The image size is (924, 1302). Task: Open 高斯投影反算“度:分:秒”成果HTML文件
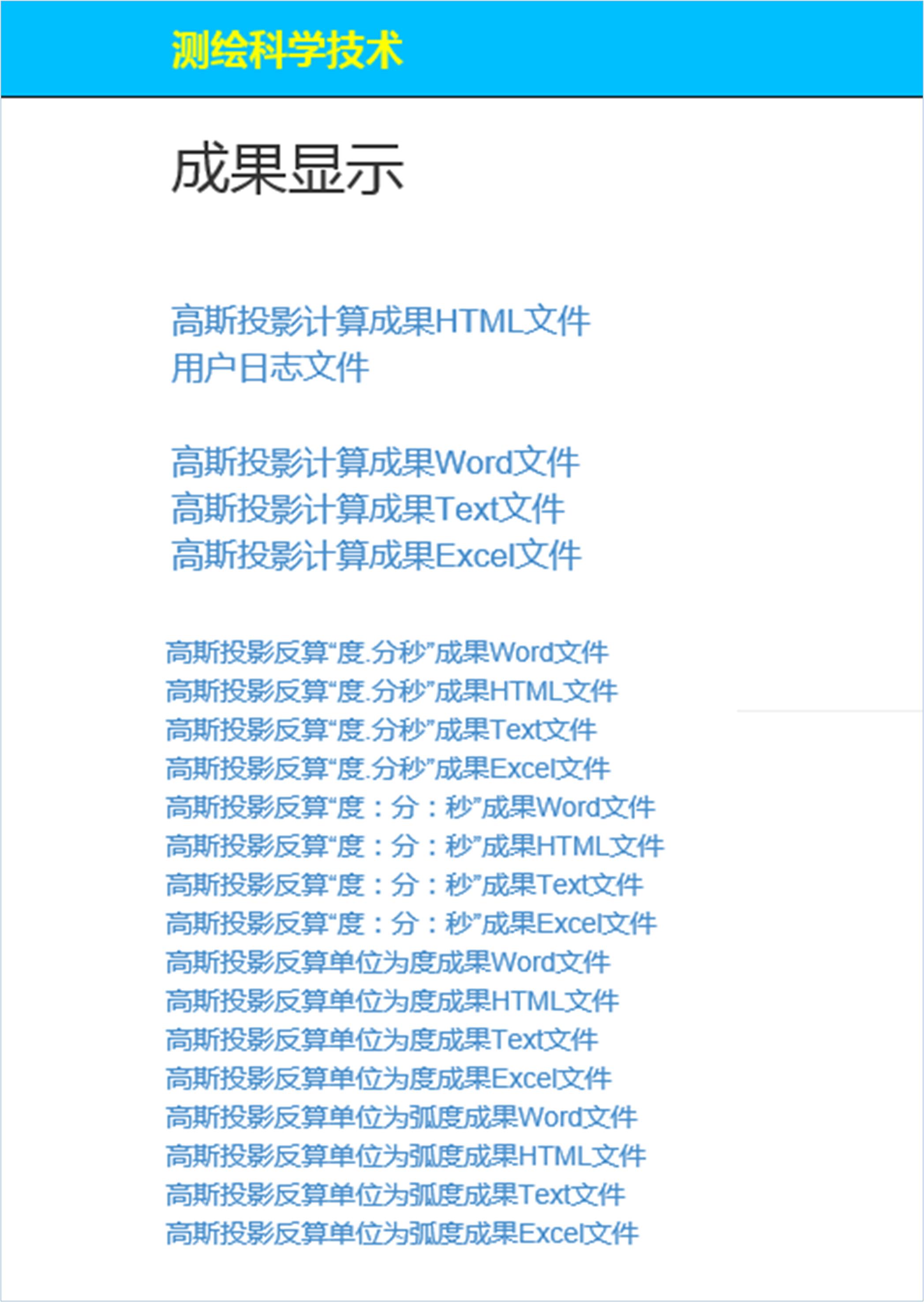[415, 846]
